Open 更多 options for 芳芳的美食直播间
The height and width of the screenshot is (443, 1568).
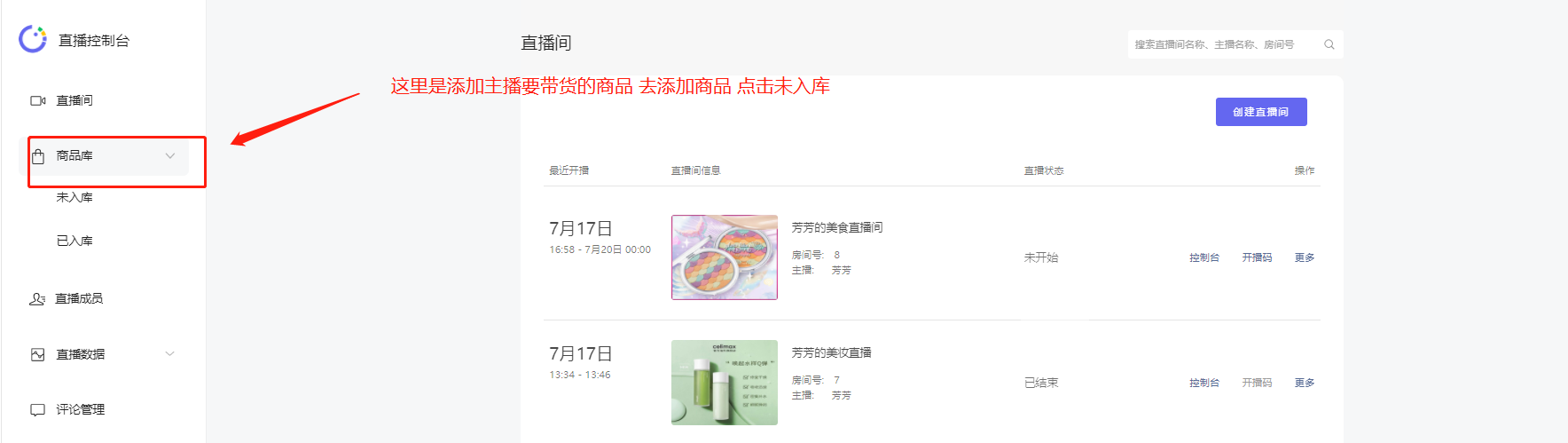click(x=1304, y=257)
